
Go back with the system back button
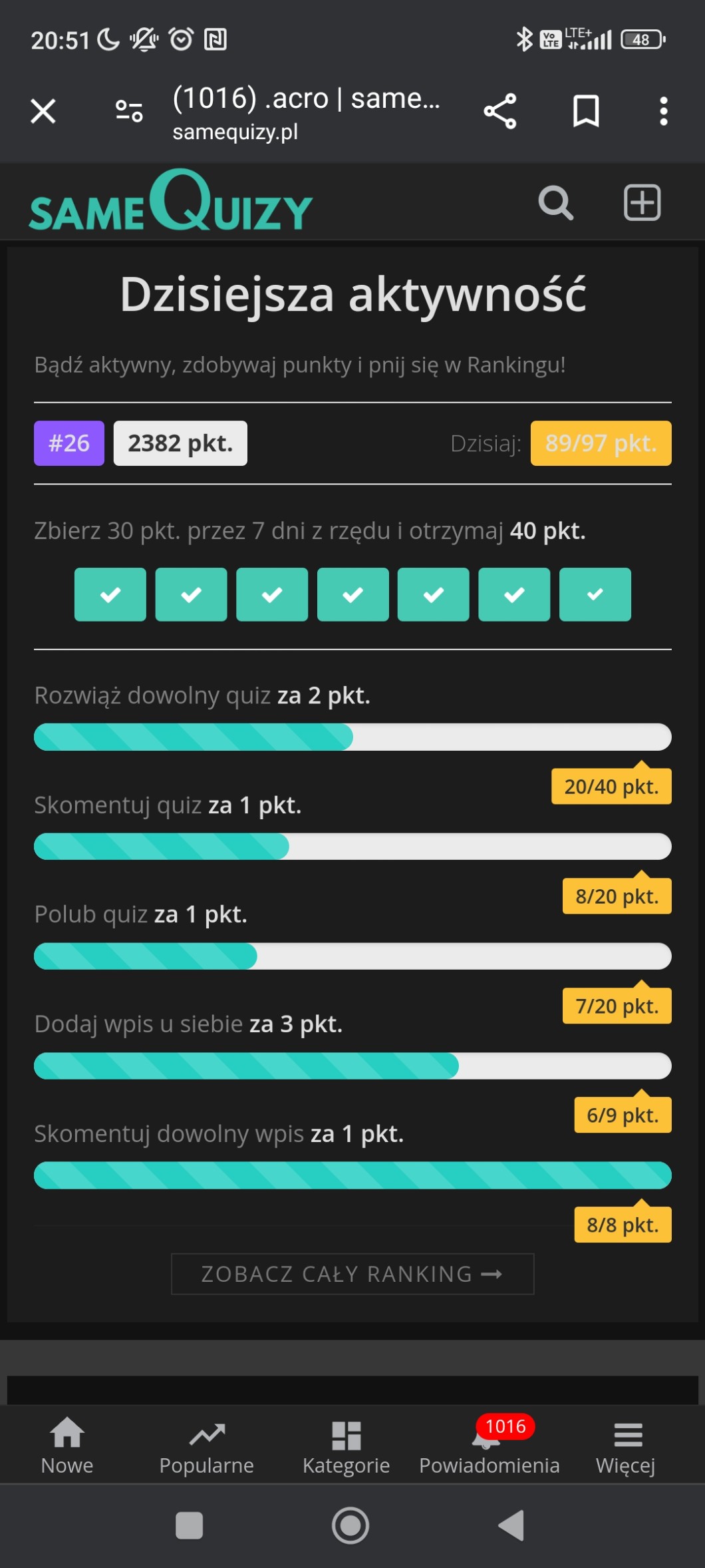511,1525
